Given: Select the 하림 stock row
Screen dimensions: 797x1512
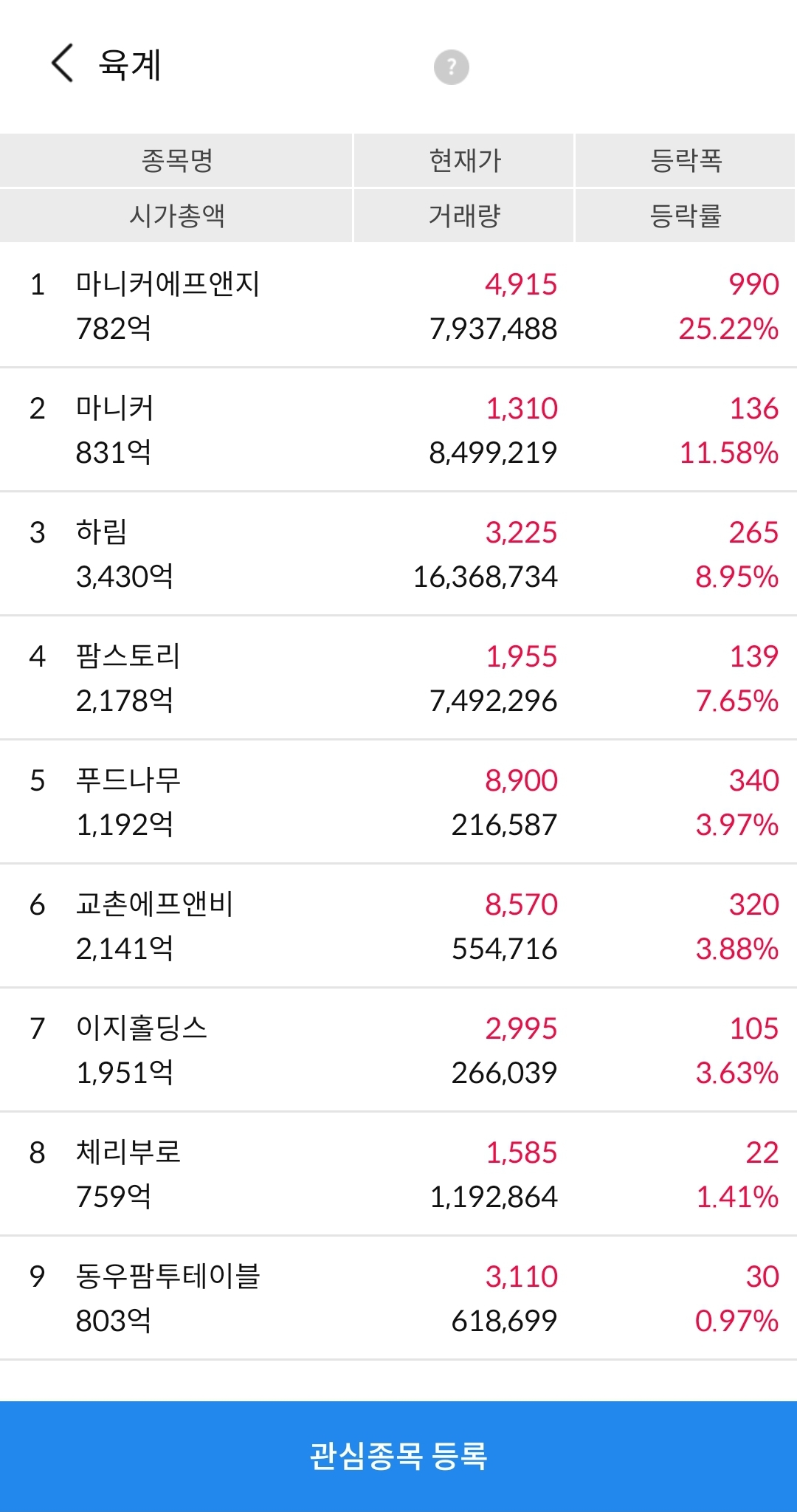Looking at the screenshot, I should [398, 554].
